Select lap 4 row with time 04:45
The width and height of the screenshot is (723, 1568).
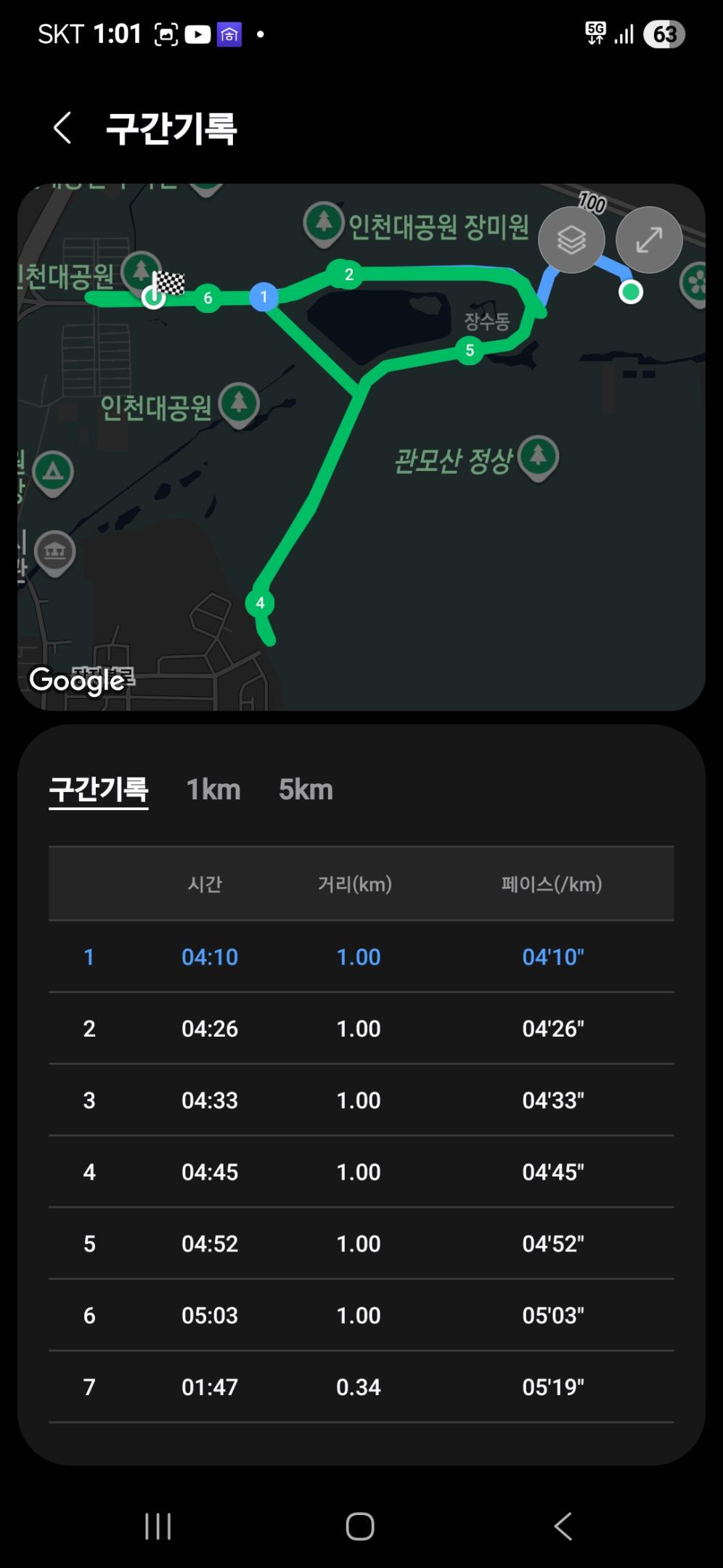pos(361,1172)
